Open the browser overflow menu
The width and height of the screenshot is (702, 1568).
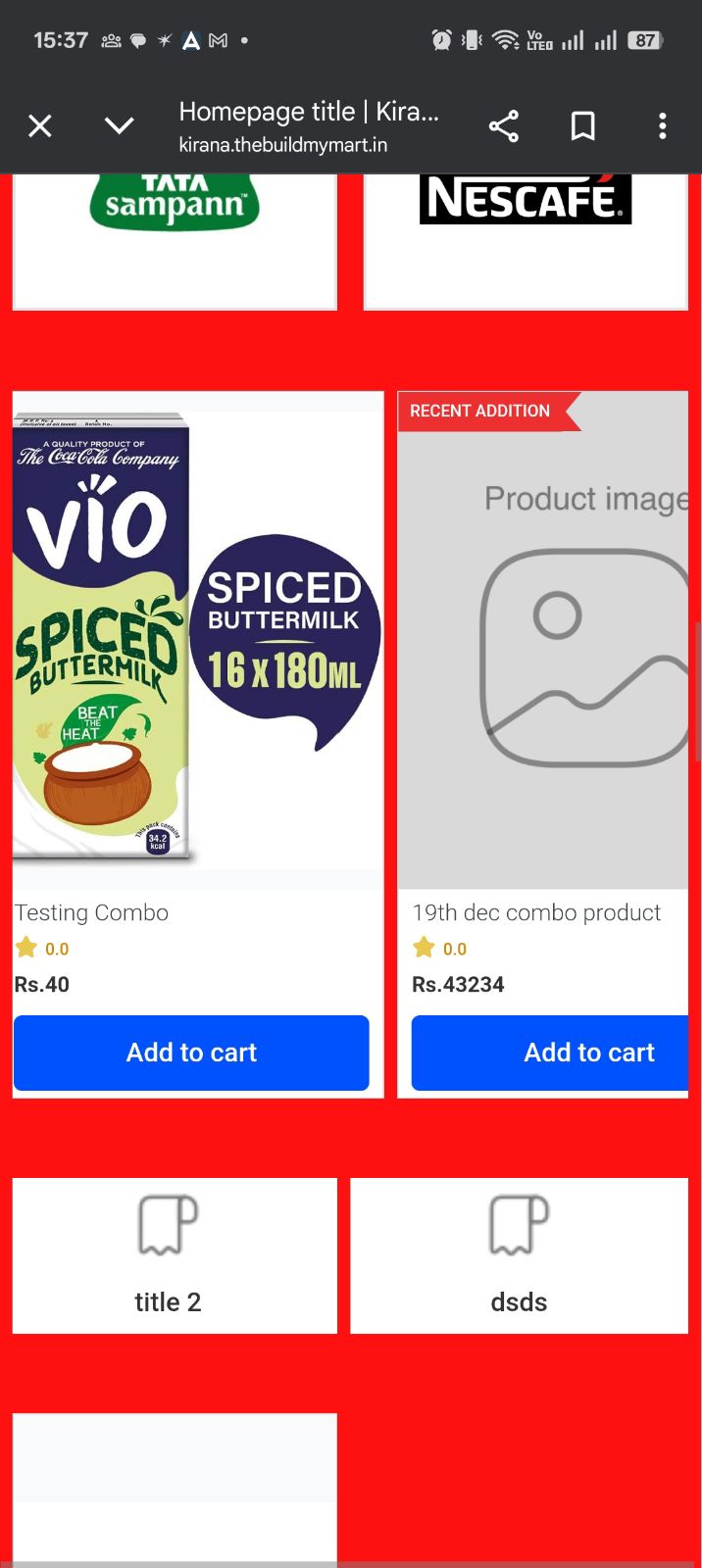(663, 126)
